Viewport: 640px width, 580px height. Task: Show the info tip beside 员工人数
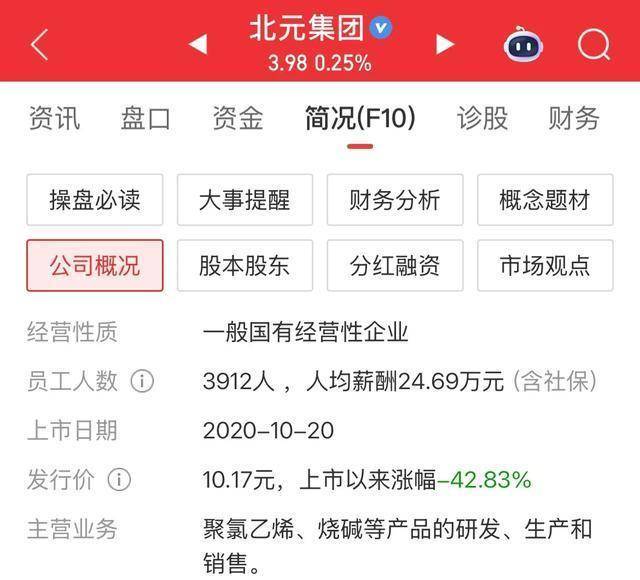point(142,381)
